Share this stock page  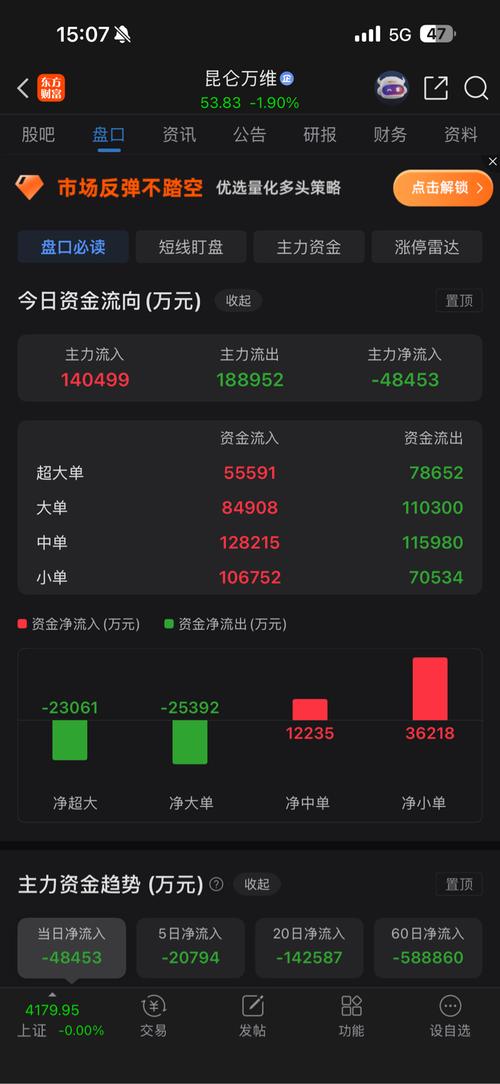tap(436, 88)
